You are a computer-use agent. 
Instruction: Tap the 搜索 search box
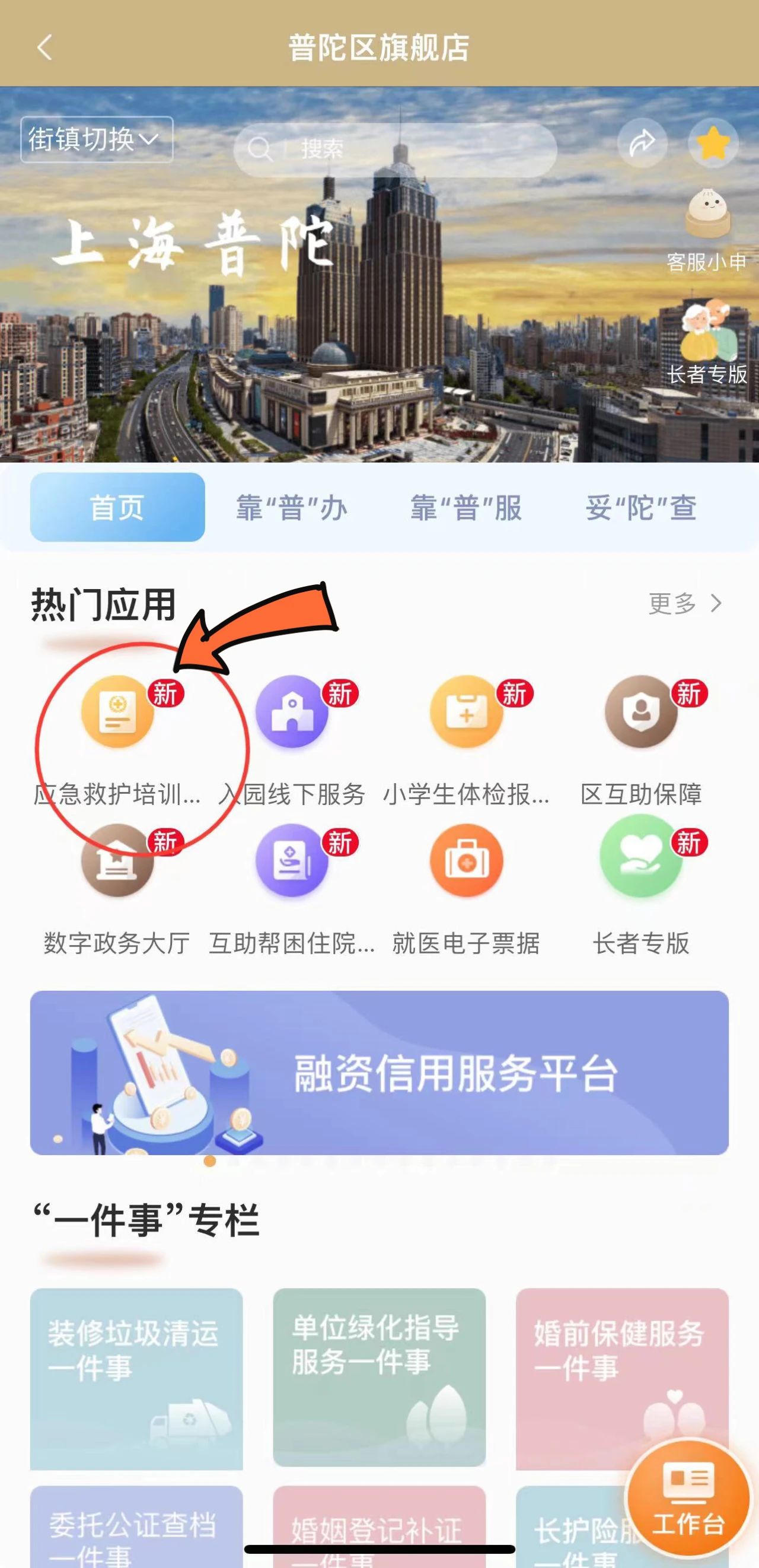coord(396,149)
